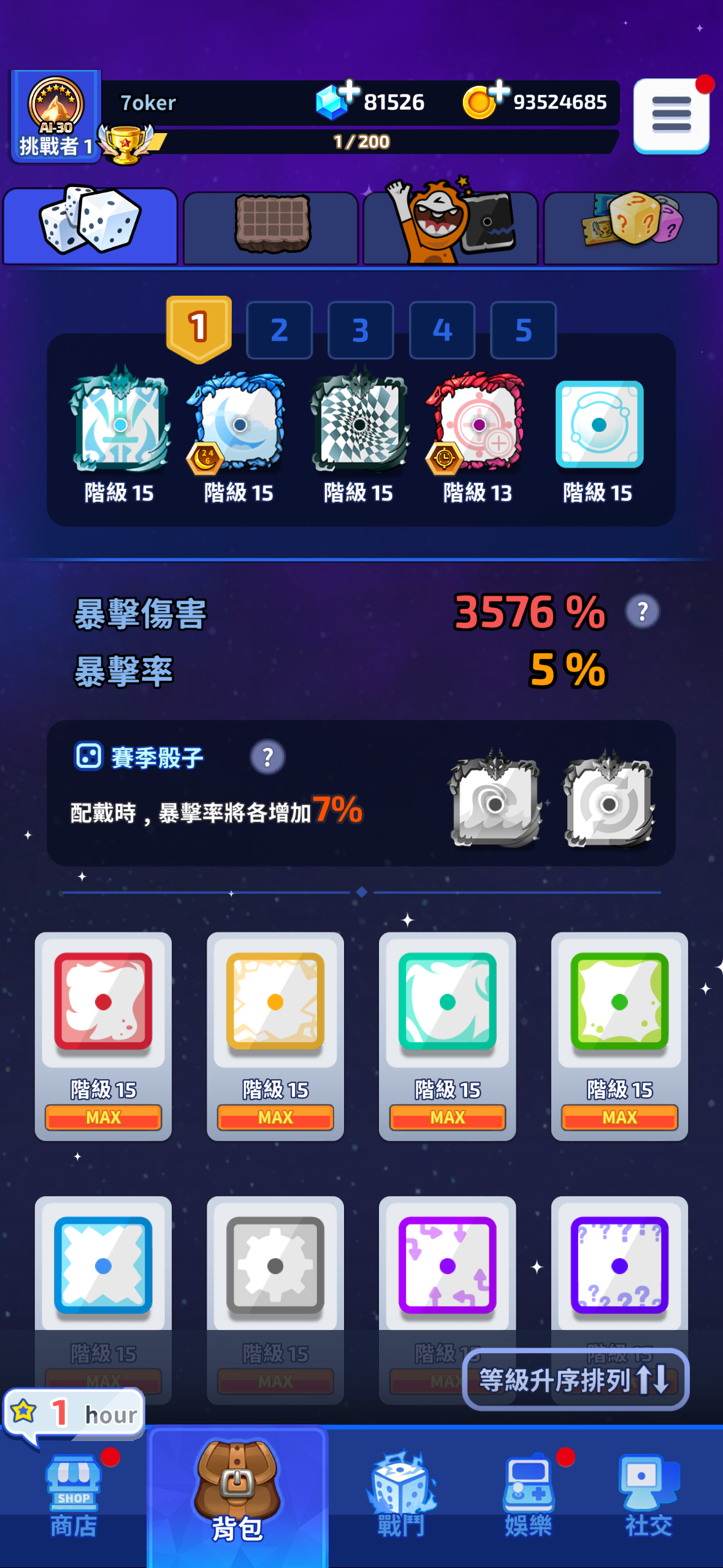Open the red fire dice card
The width and height of the screenshot is (723, 1568).
tap(103, 1036)
